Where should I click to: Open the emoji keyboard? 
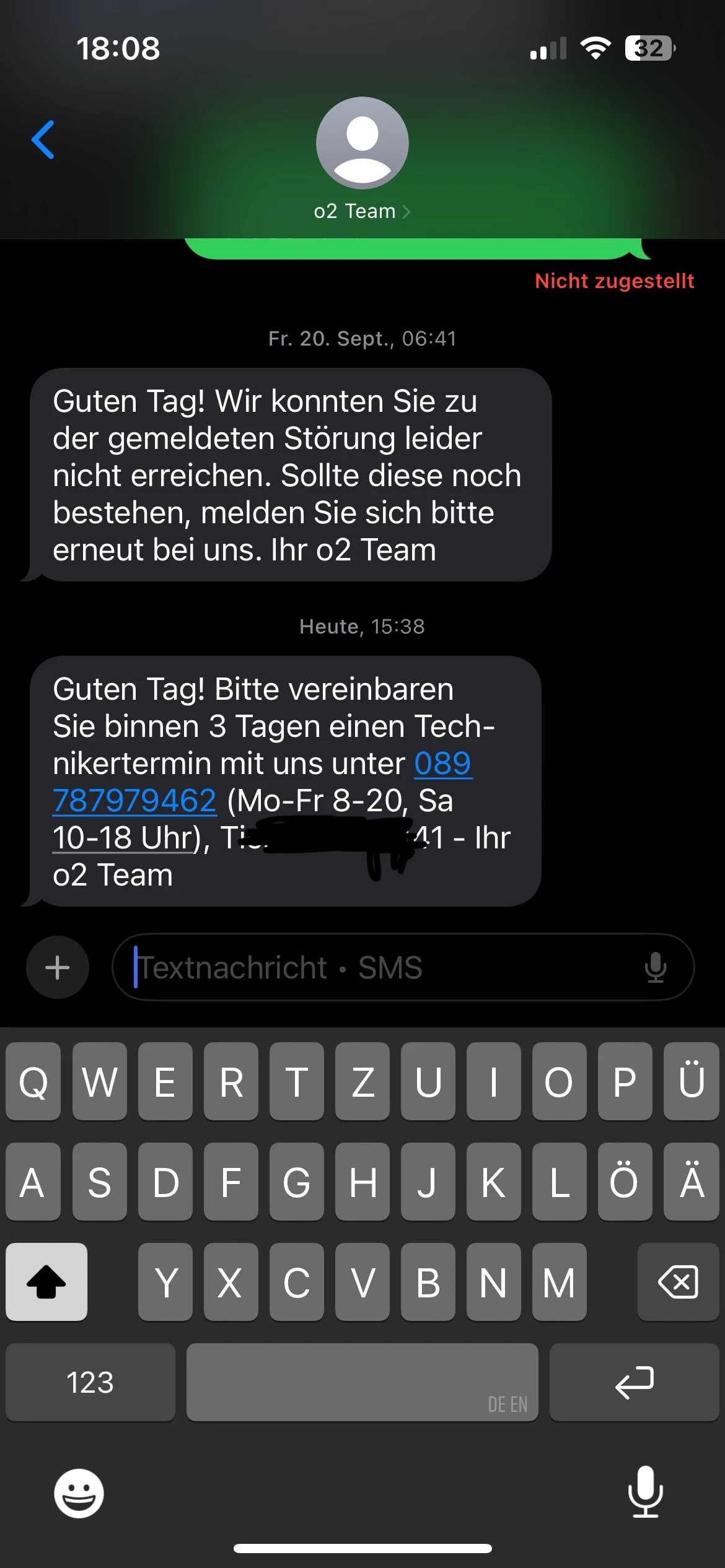click(79, 1492)
